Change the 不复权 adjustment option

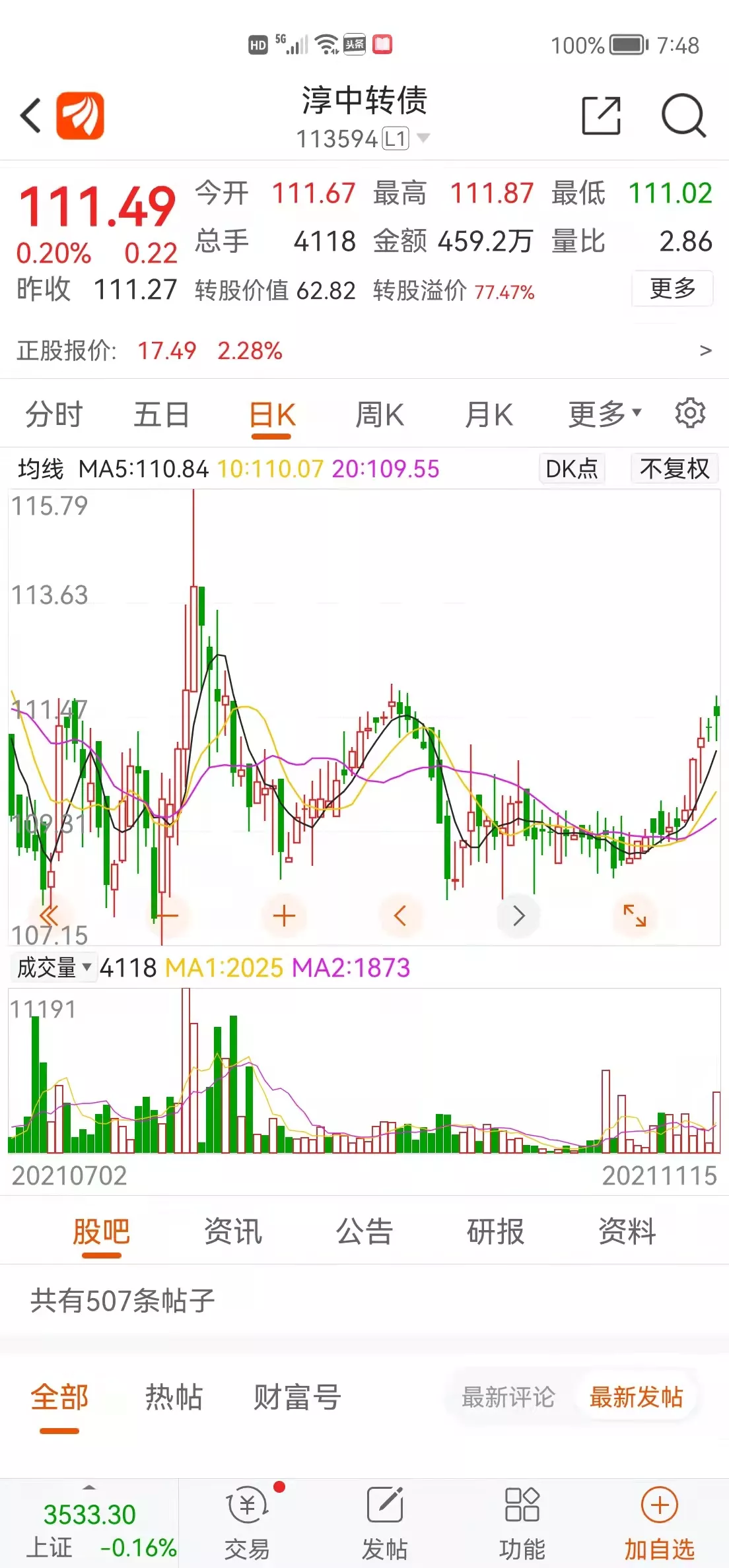(674, 469)
